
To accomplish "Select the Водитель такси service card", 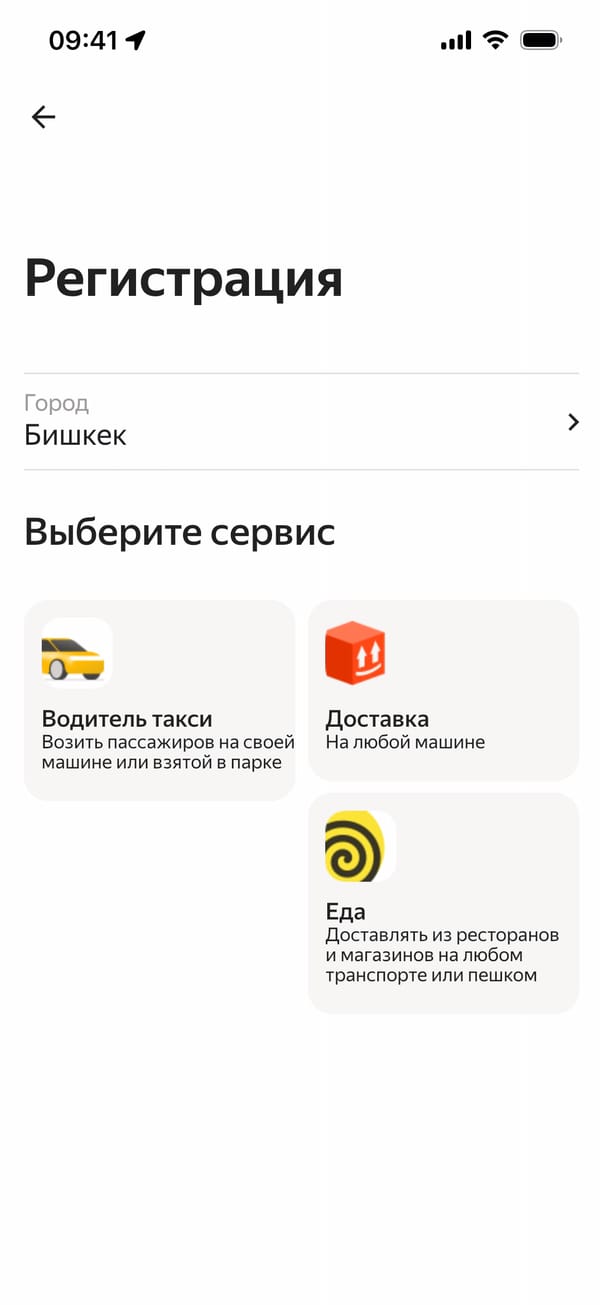I will pos(160,700).
